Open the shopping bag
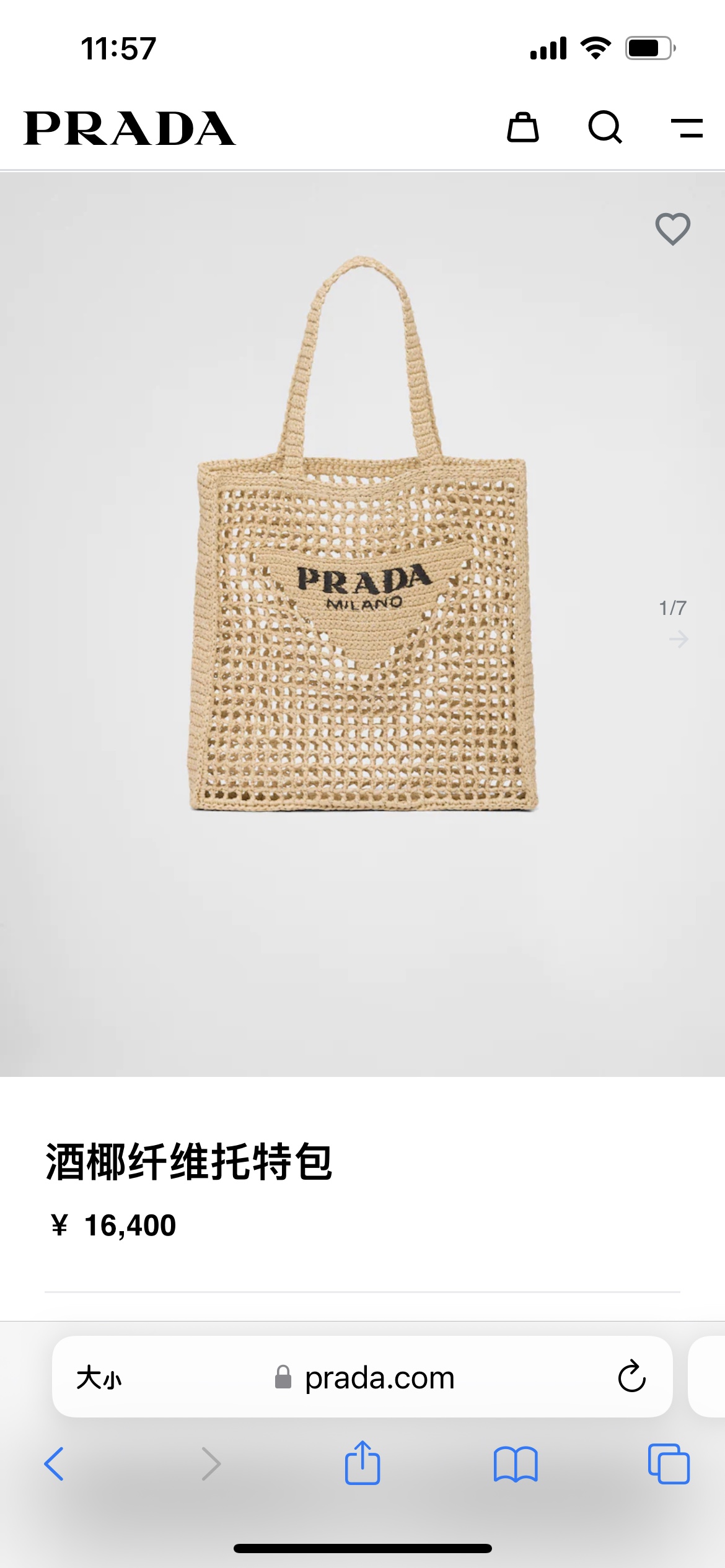The height and width of the screenshot is (1568, 725). (x=523, y=128)
